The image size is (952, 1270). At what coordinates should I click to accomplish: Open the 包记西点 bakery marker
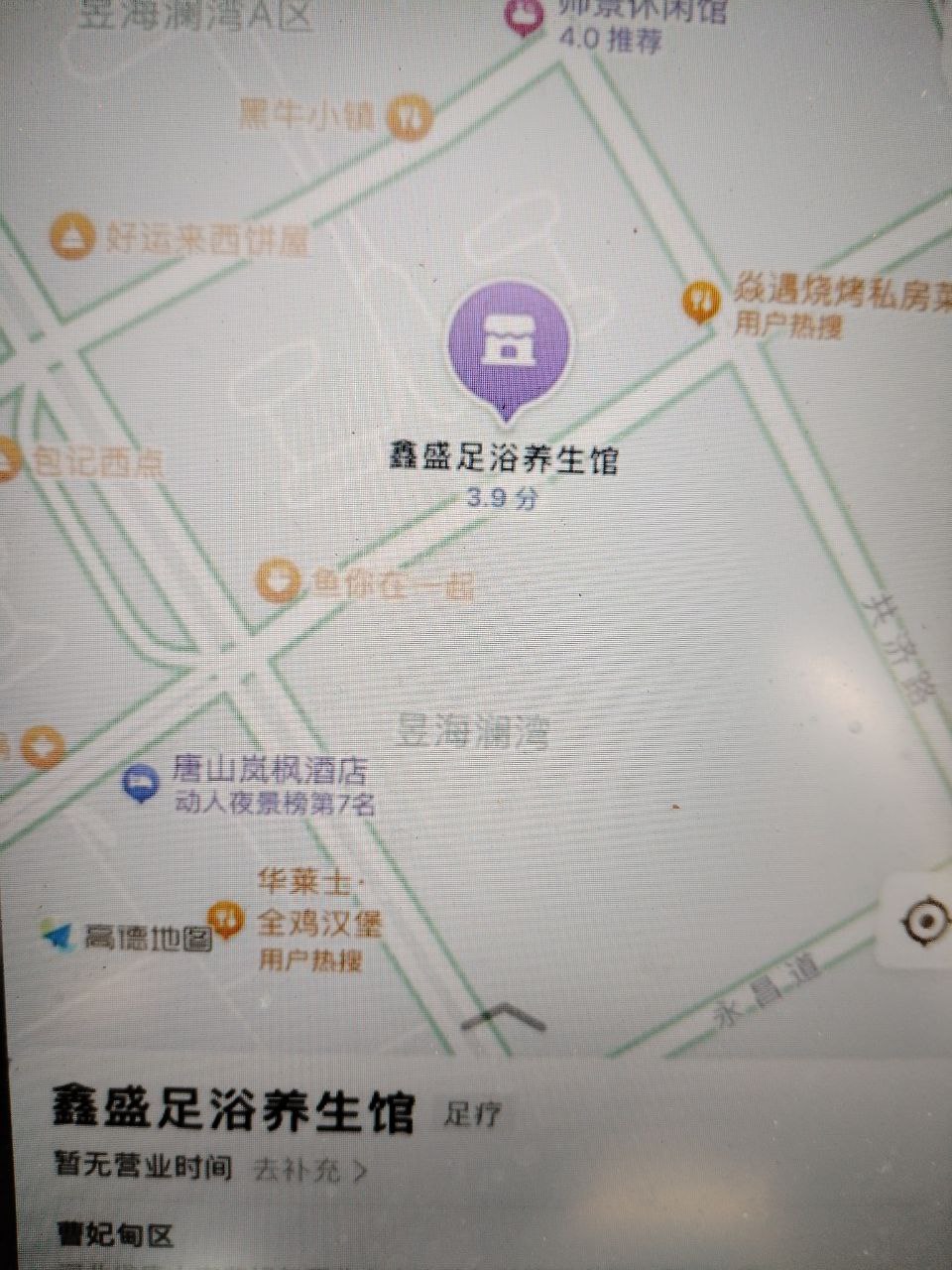point(6,462)
